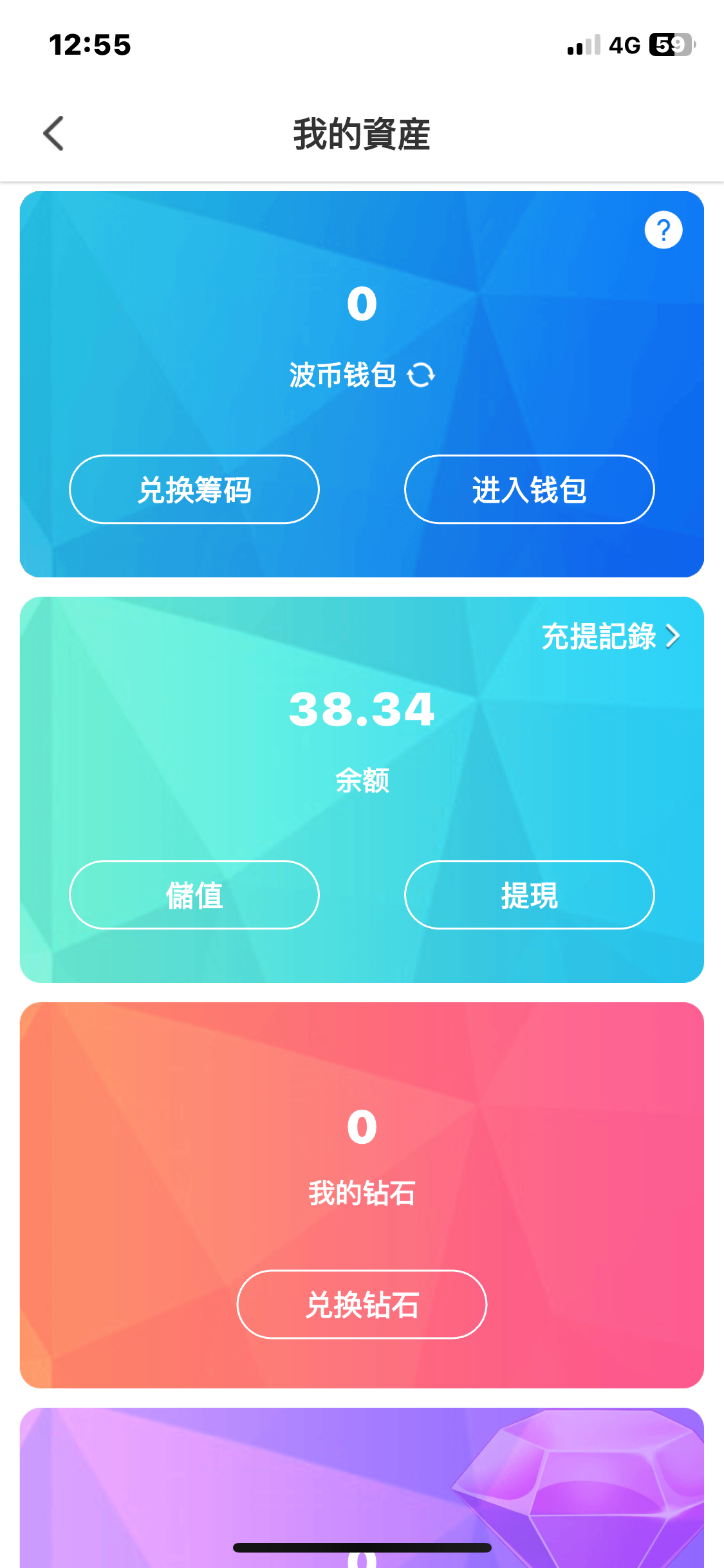View 充提記錄 records
Viewport: 724px width, 1568px height.
pyautogui.click(x=609, y=637)
